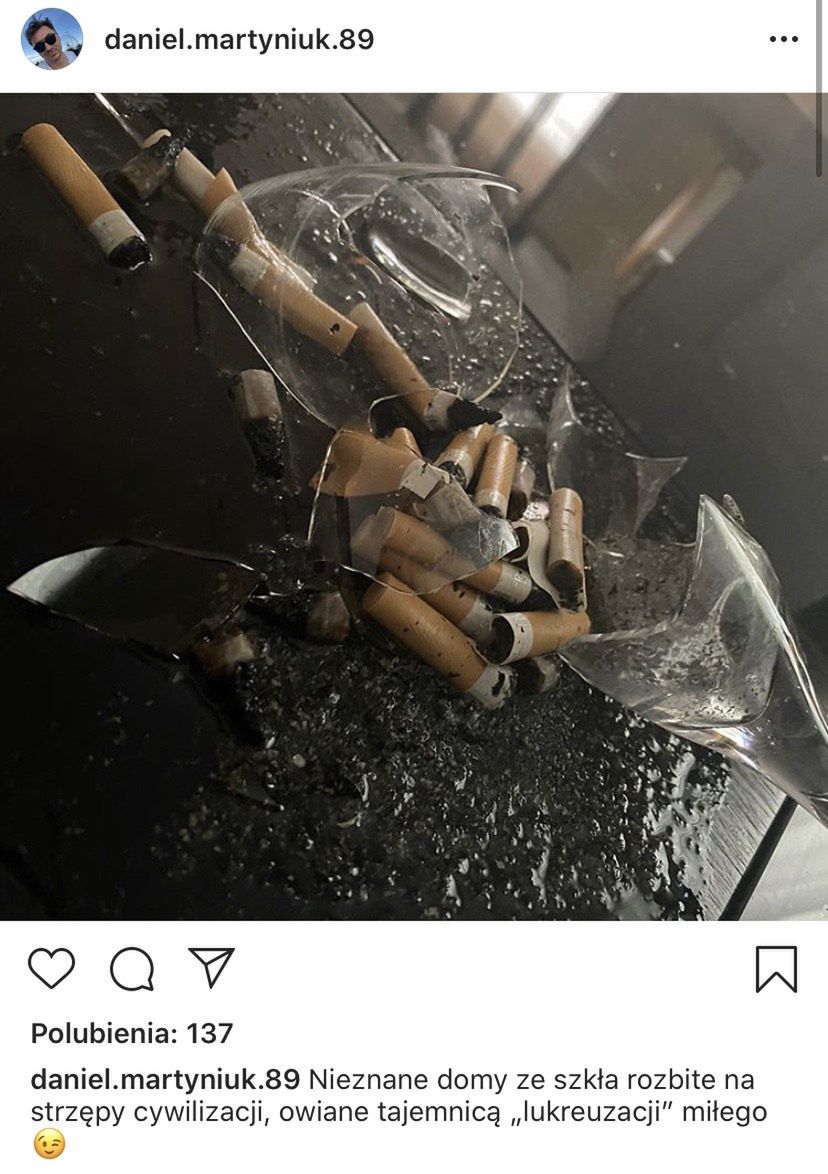The height and width of the screenshot is (1174, 828).
Task: Save the post with the bookmark icon
Action: click(776, 968)
